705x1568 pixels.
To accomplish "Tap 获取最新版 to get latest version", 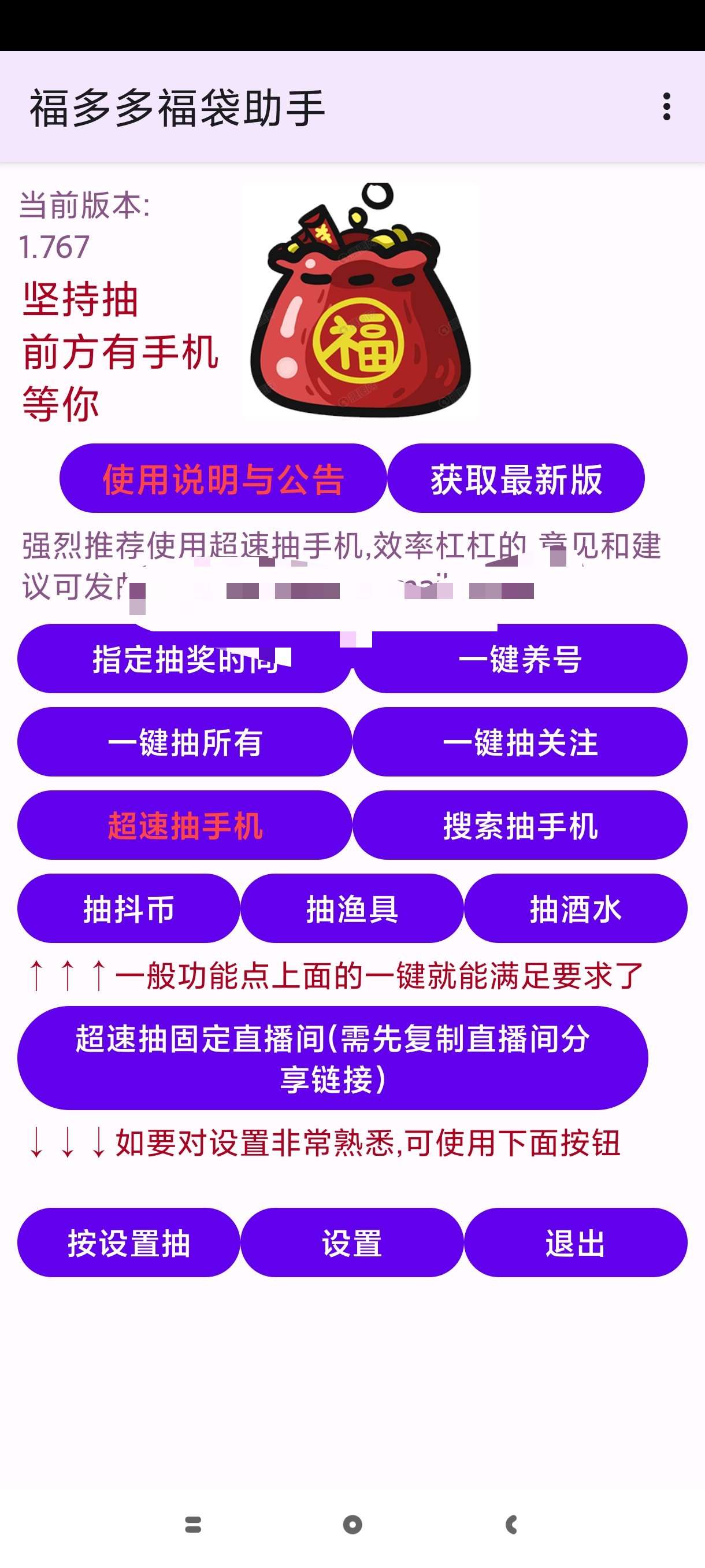I will point(516,478).
